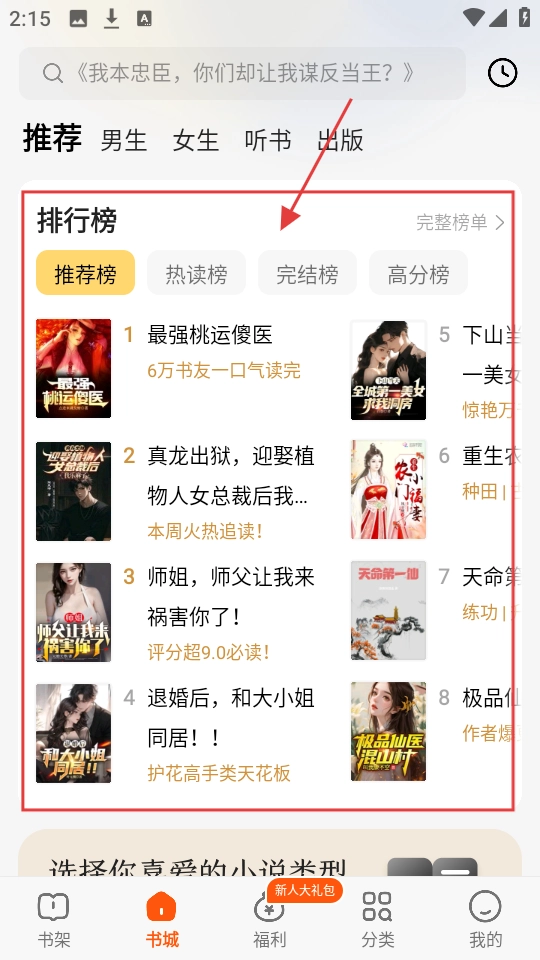Open book 退婚后，和大小姐同居！！
The image size is (540, 960).
click(x=231, y=718)
